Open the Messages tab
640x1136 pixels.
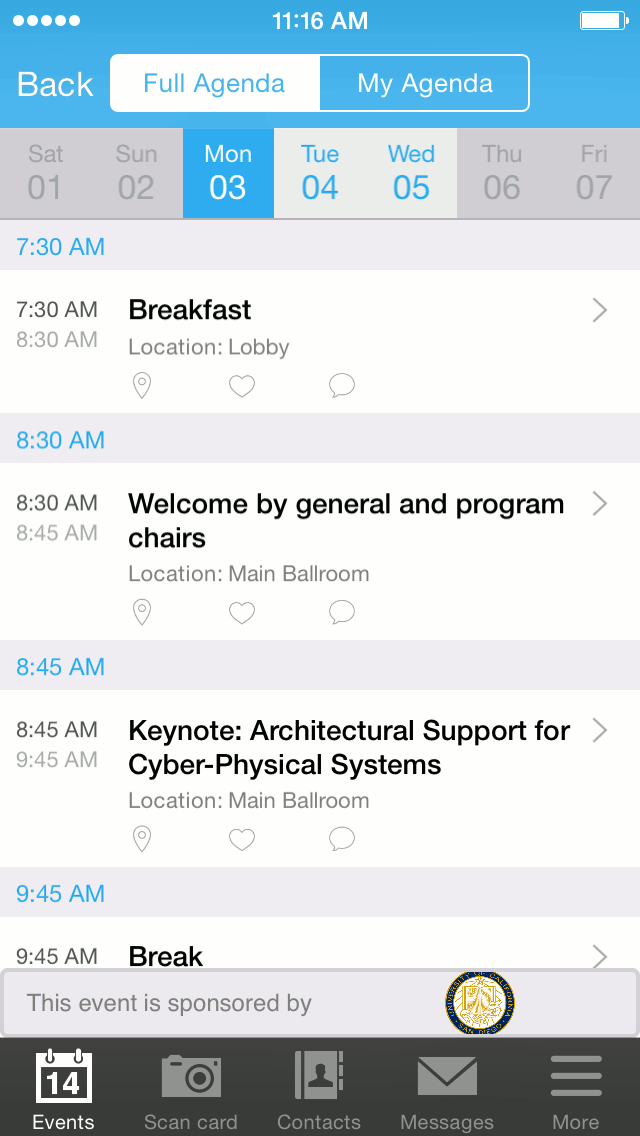click(447, 1090)
